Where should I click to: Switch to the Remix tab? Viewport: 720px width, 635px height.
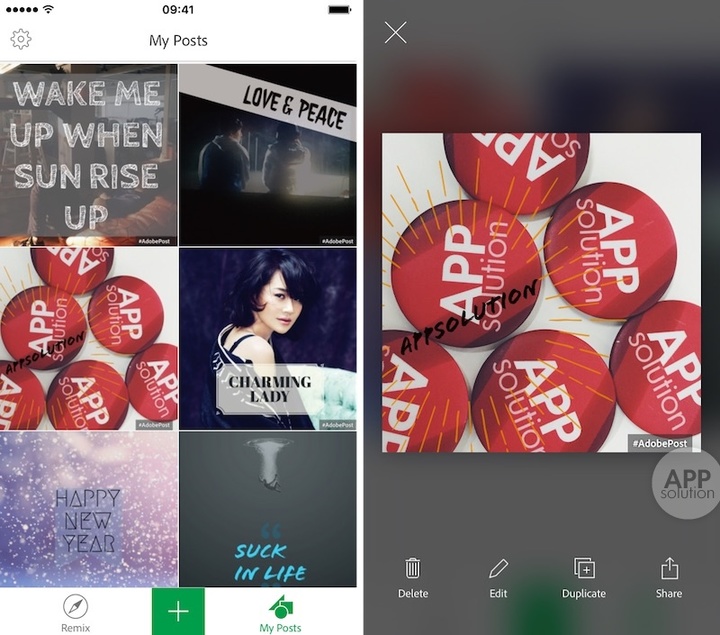pyautogui.click(x=75, y=612)
